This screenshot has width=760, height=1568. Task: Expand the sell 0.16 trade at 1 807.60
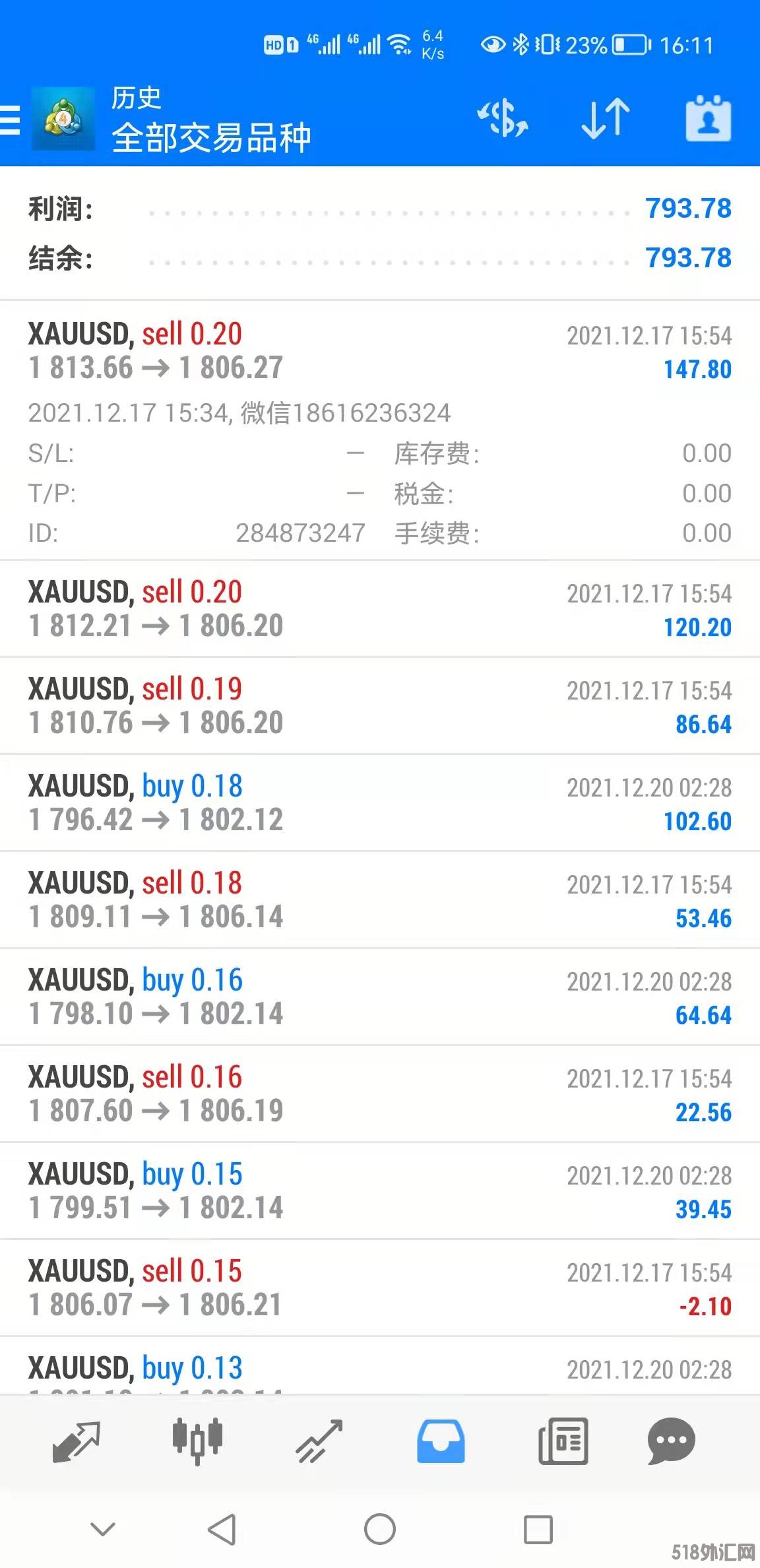coord(380,1094)
